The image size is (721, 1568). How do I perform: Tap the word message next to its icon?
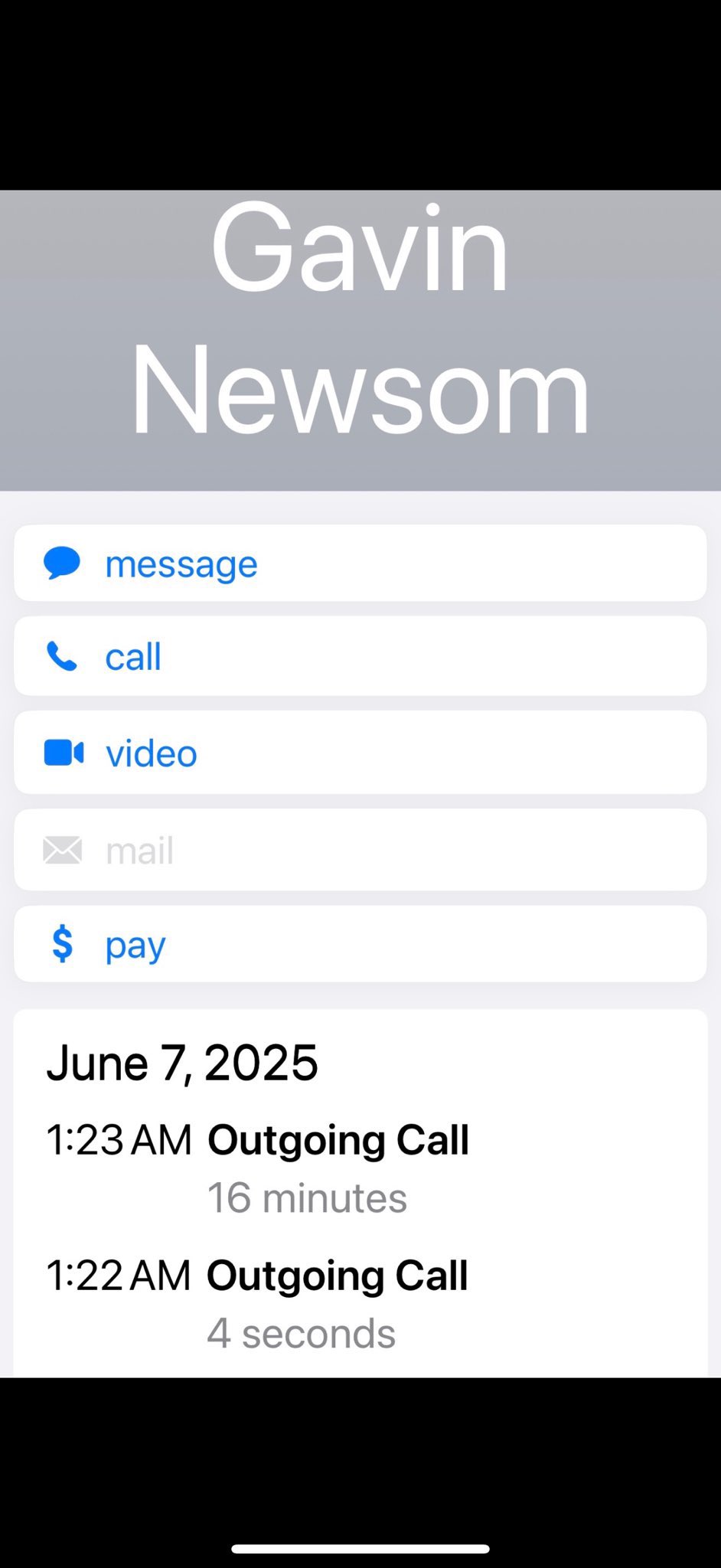181,563
